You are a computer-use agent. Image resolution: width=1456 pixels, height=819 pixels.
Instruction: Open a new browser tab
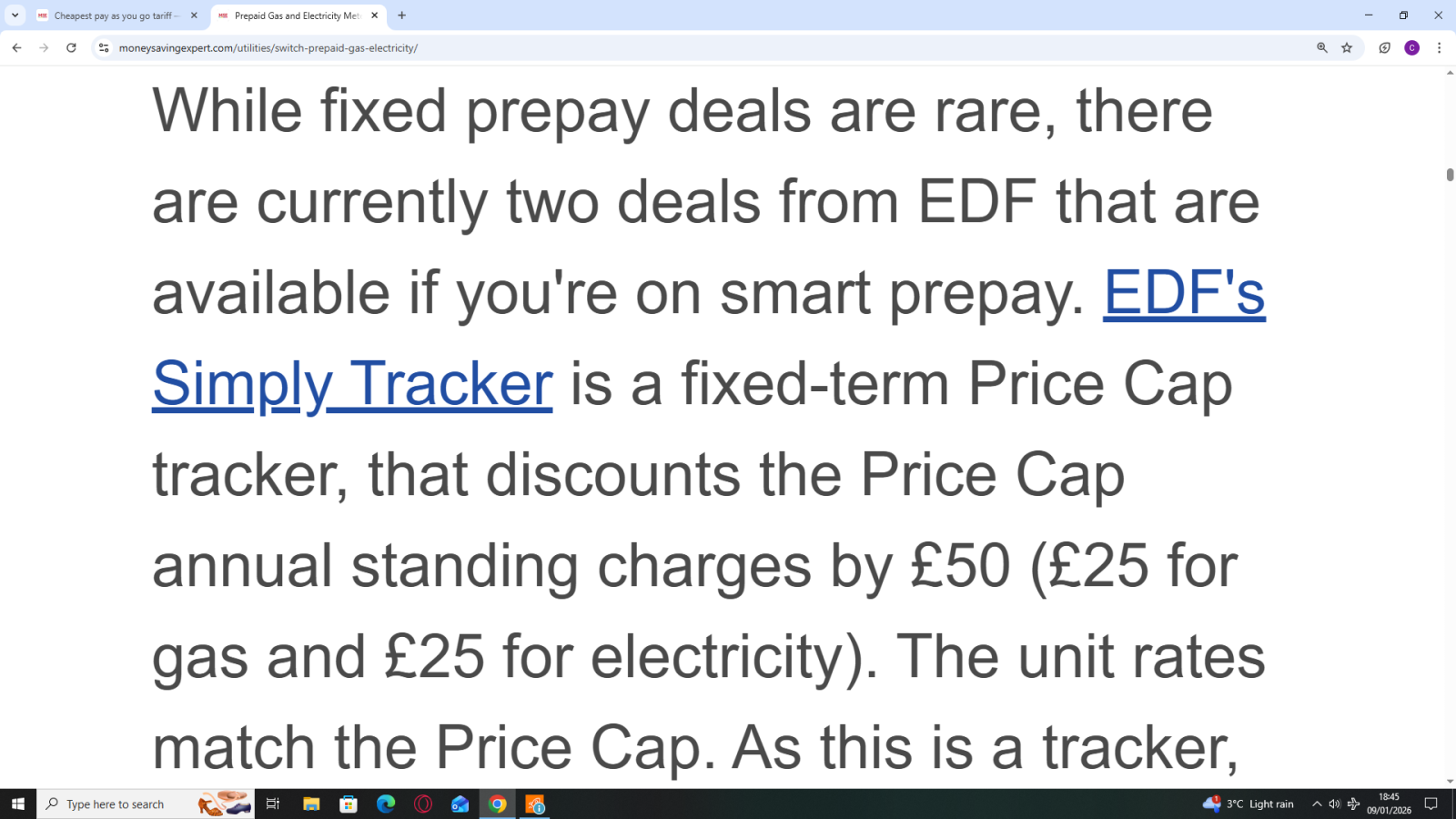pyautogui.click(x=401, y=15)
